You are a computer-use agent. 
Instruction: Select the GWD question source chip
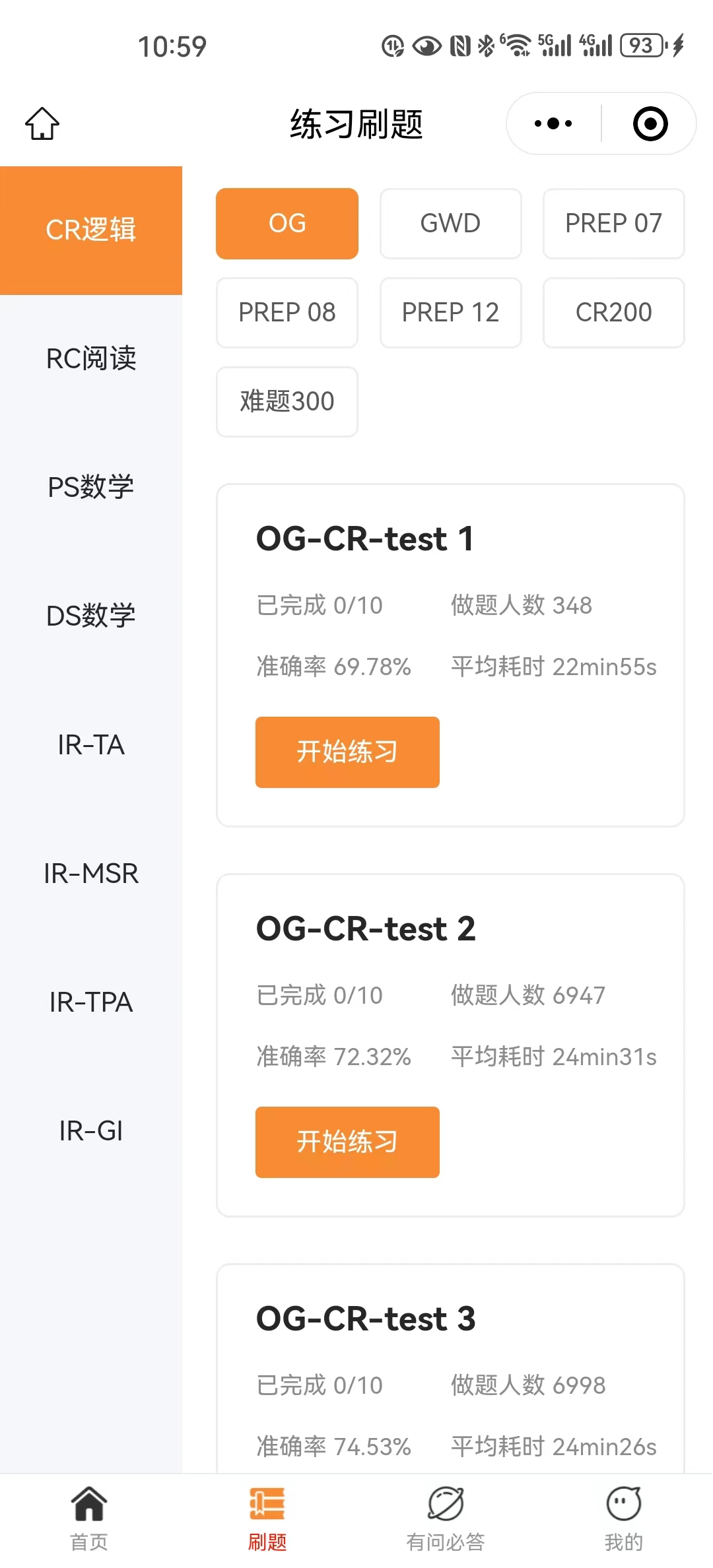coord(450,223)
